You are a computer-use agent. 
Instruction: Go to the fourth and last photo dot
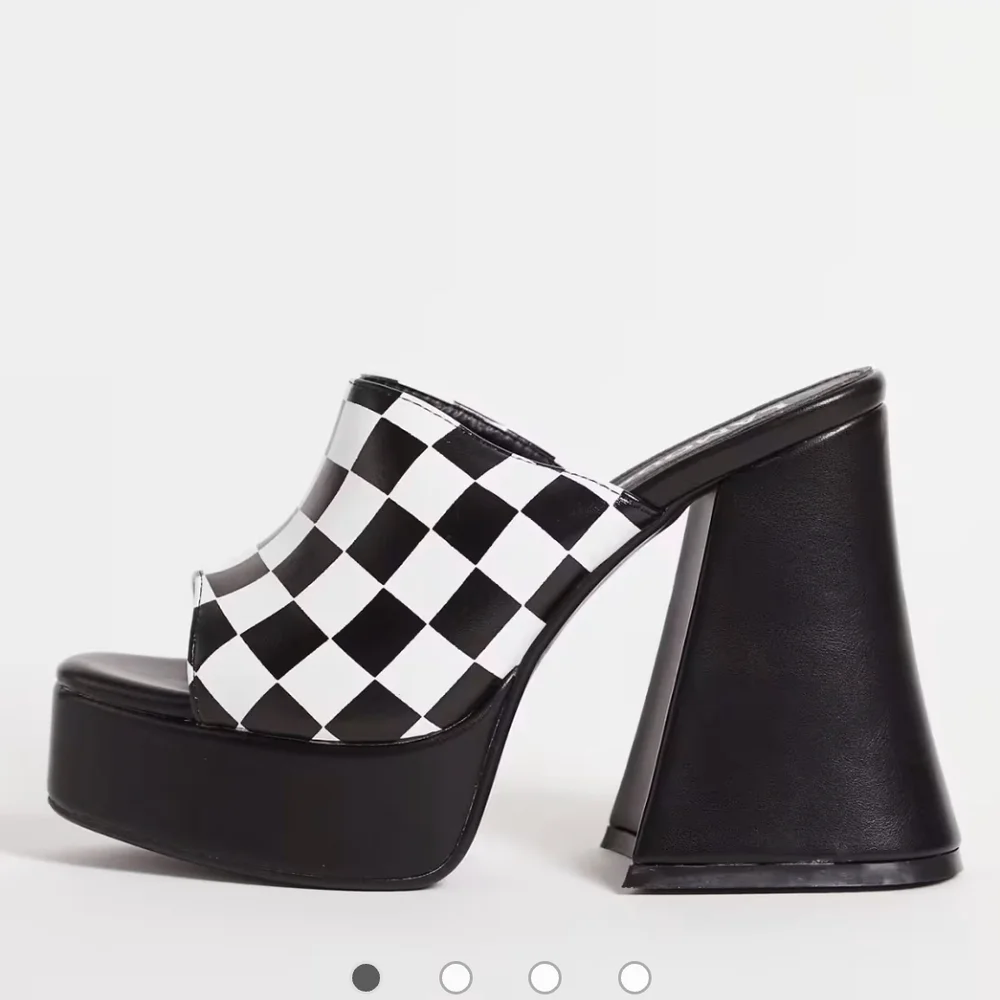point(634,976)
